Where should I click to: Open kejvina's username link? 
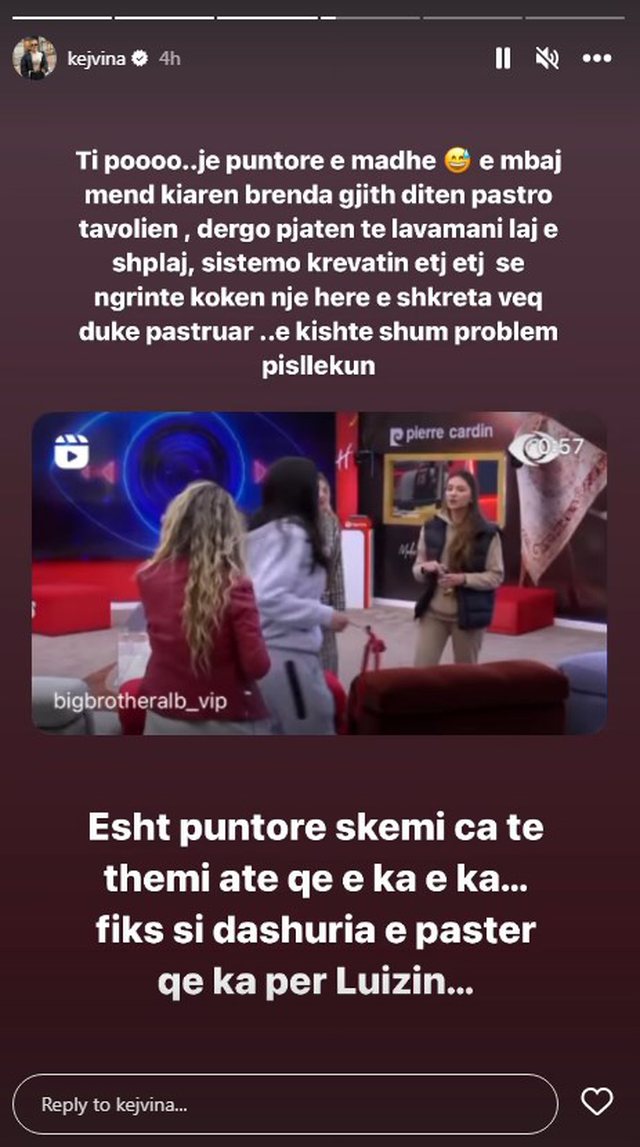pos(94,59)
